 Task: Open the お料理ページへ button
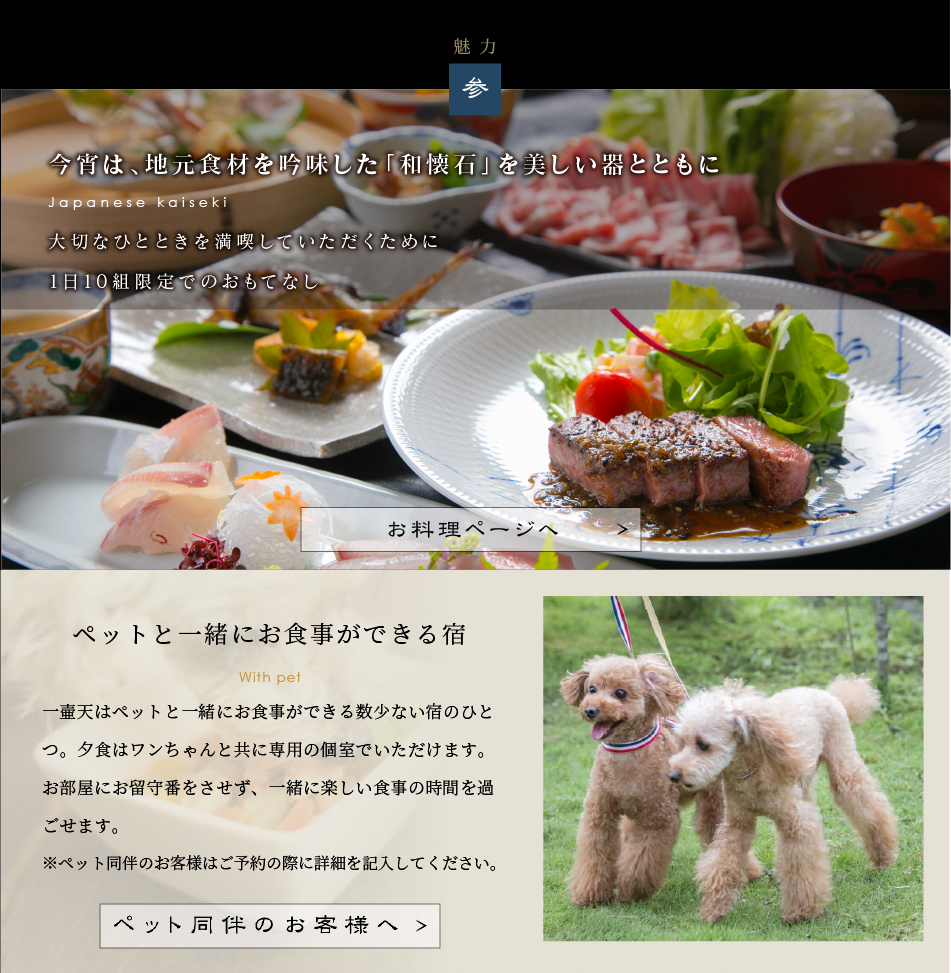coord(470,529)
